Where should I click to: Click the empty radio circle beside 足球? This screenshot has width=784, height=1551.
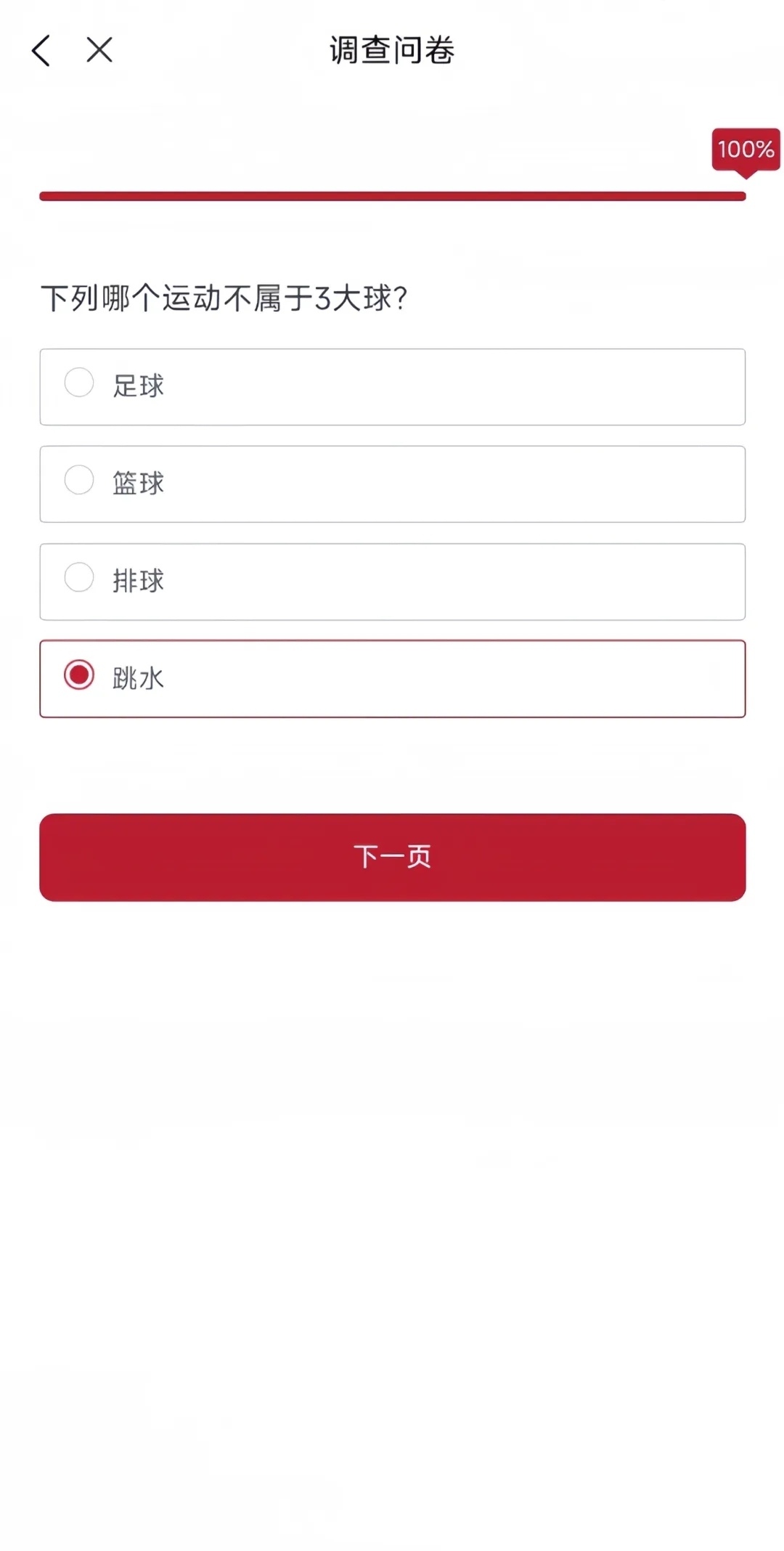pos(78,383)
